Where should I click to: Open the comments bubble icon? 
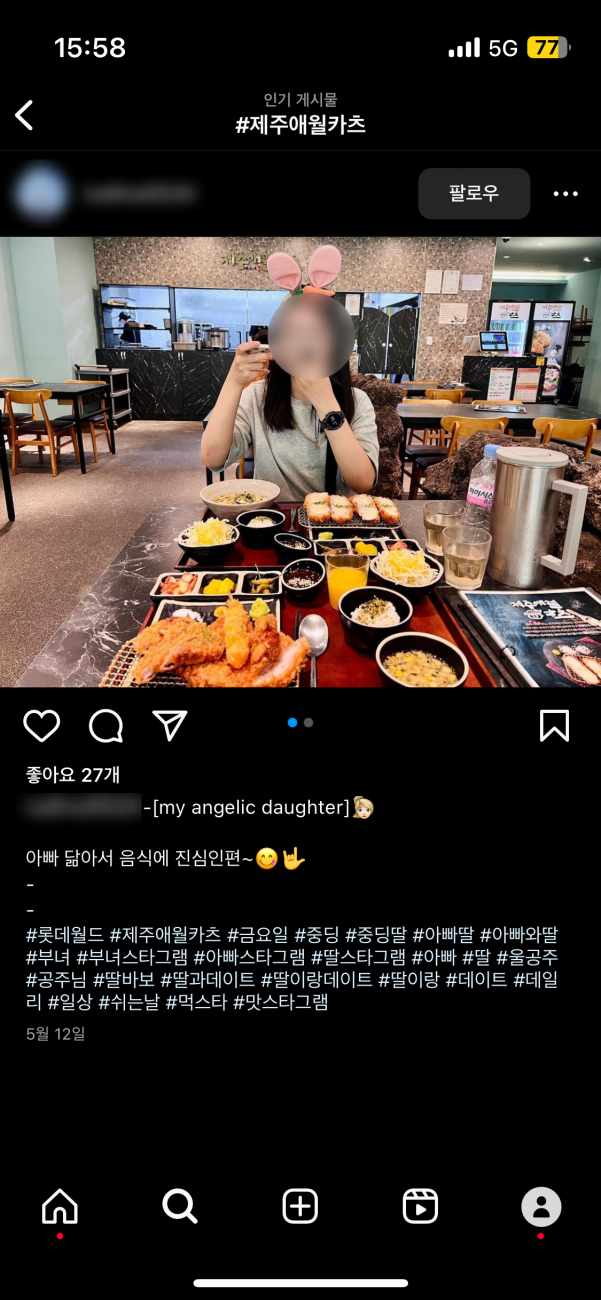pos(106,726)
